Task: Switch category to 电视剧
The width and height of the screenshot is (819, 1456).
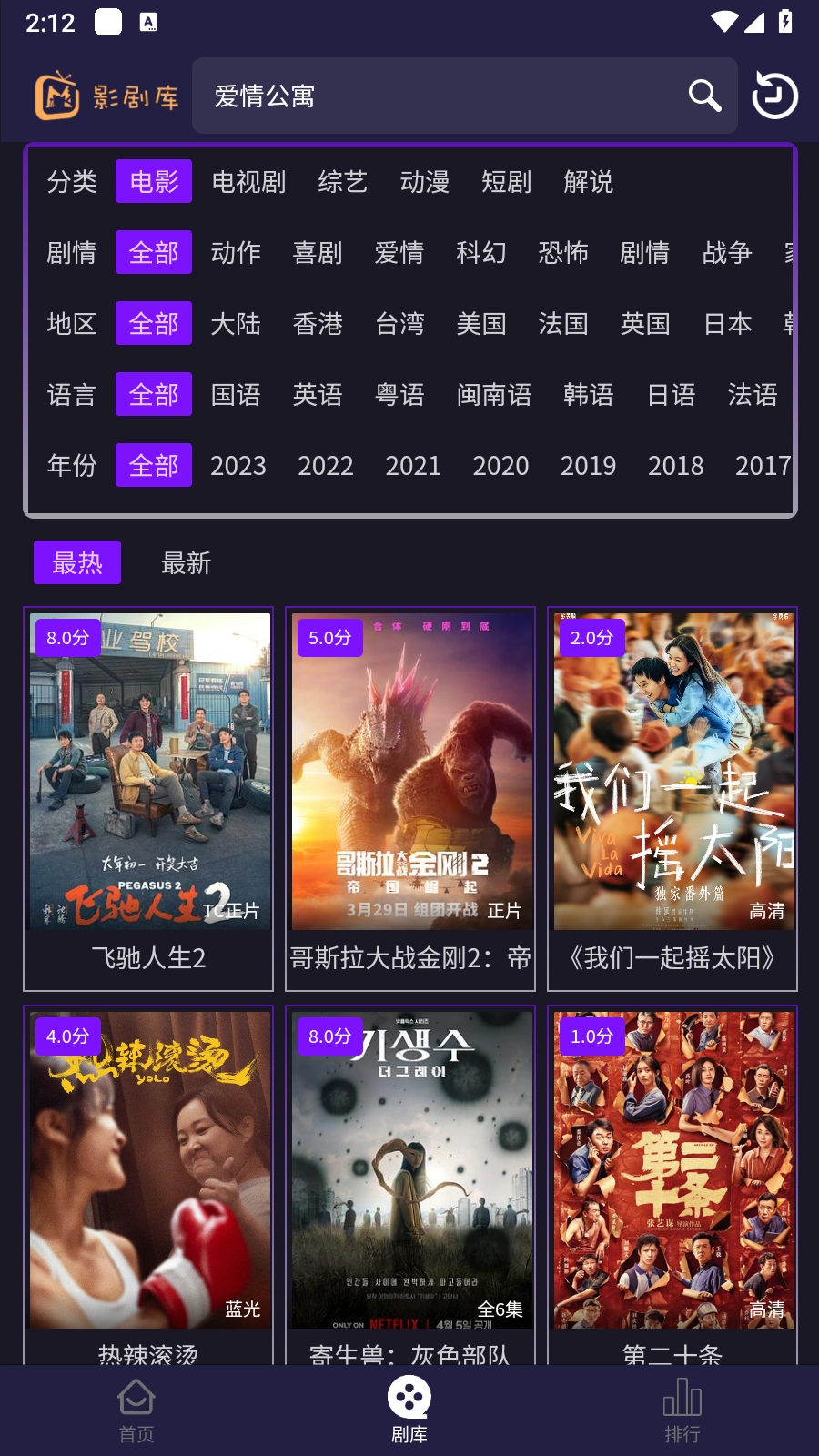Action: [x=248, y=182]
